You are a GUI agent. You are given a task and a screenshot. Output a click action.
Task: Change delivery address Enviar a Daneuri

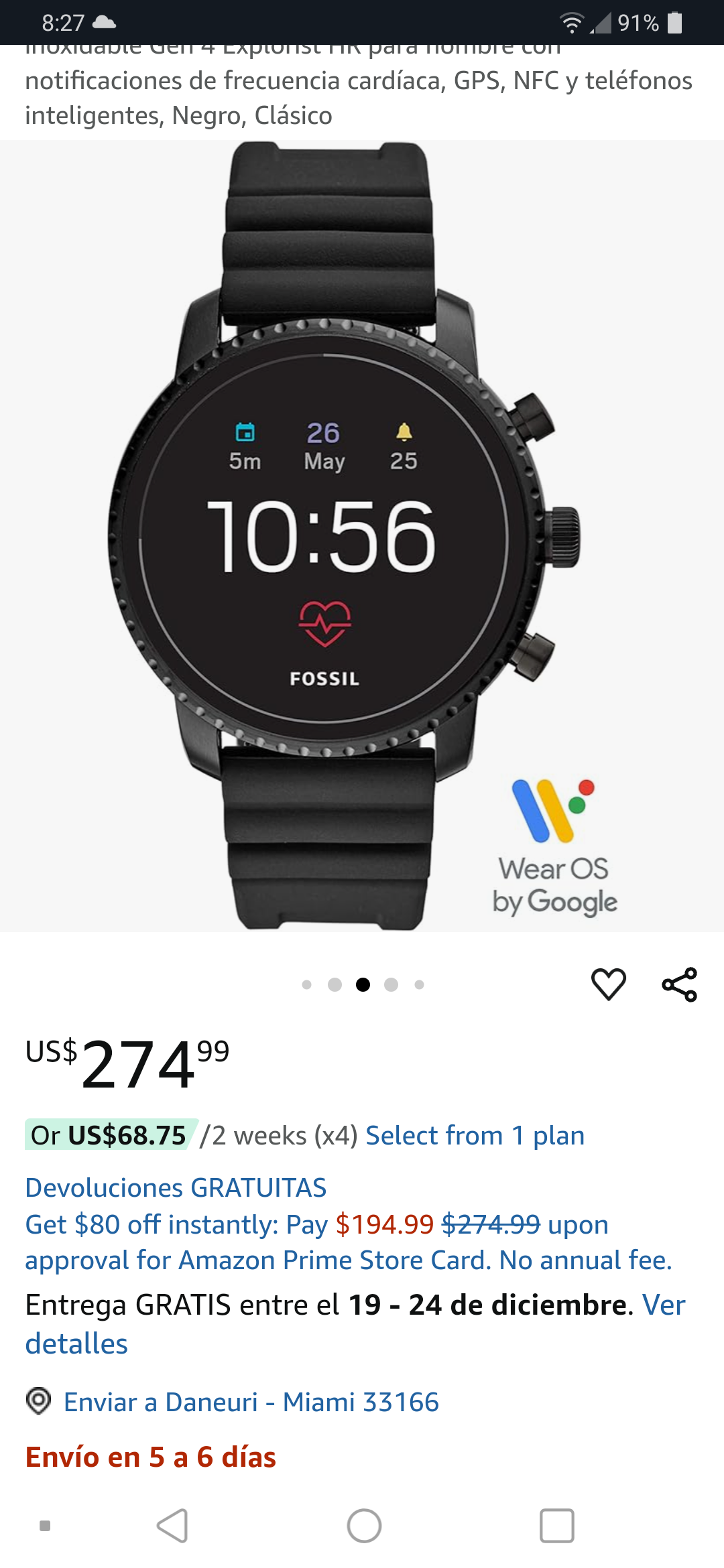251,1402
